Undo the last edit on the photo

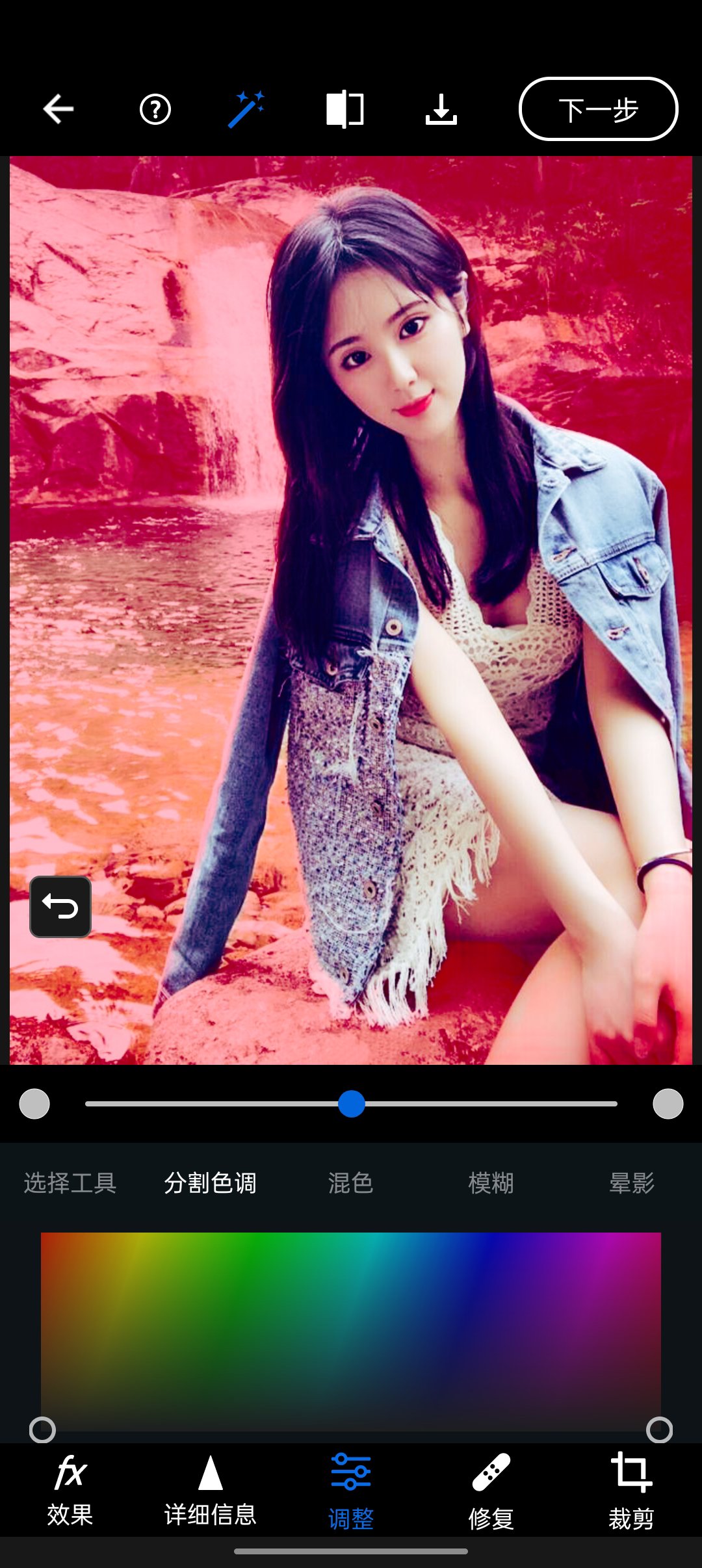pyautogui.click(x=60, y=906)
